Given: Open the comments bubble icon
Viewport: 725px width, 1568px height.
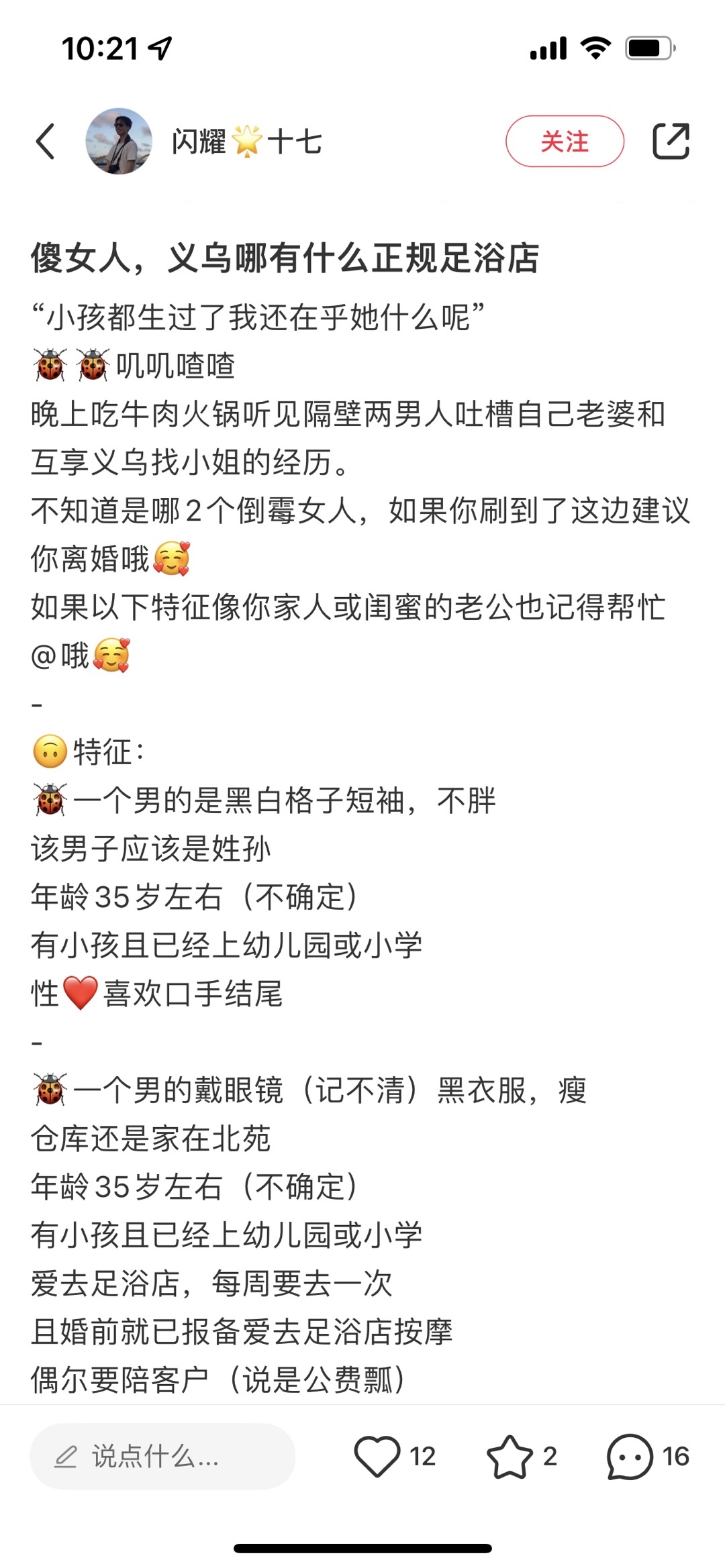Looking at the screenshot, I should 630,1457.
